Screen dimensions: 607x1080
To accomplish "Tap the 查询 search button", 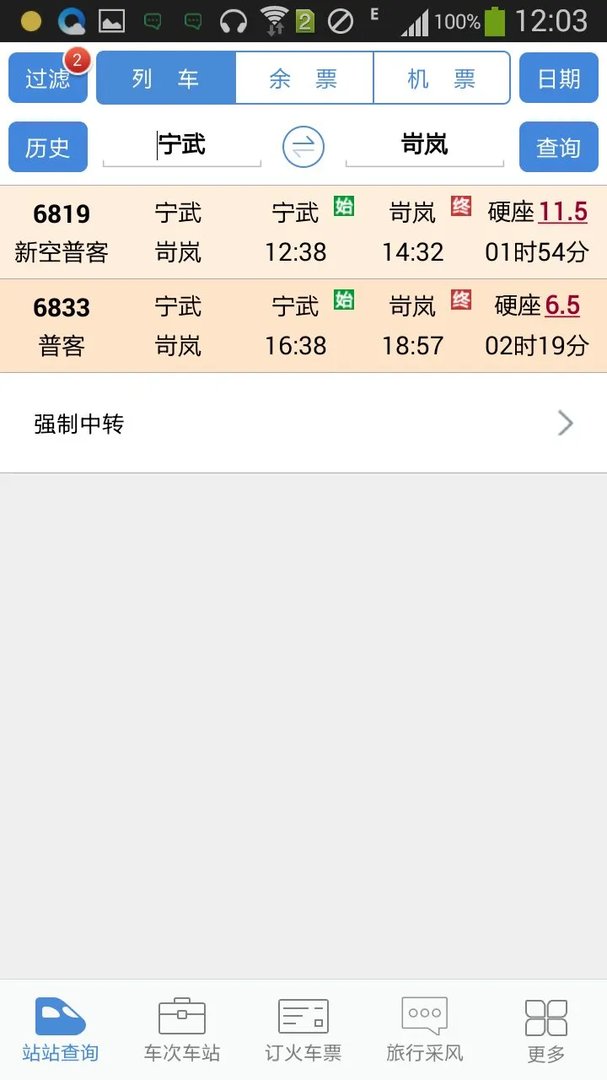I will point(558,147).
